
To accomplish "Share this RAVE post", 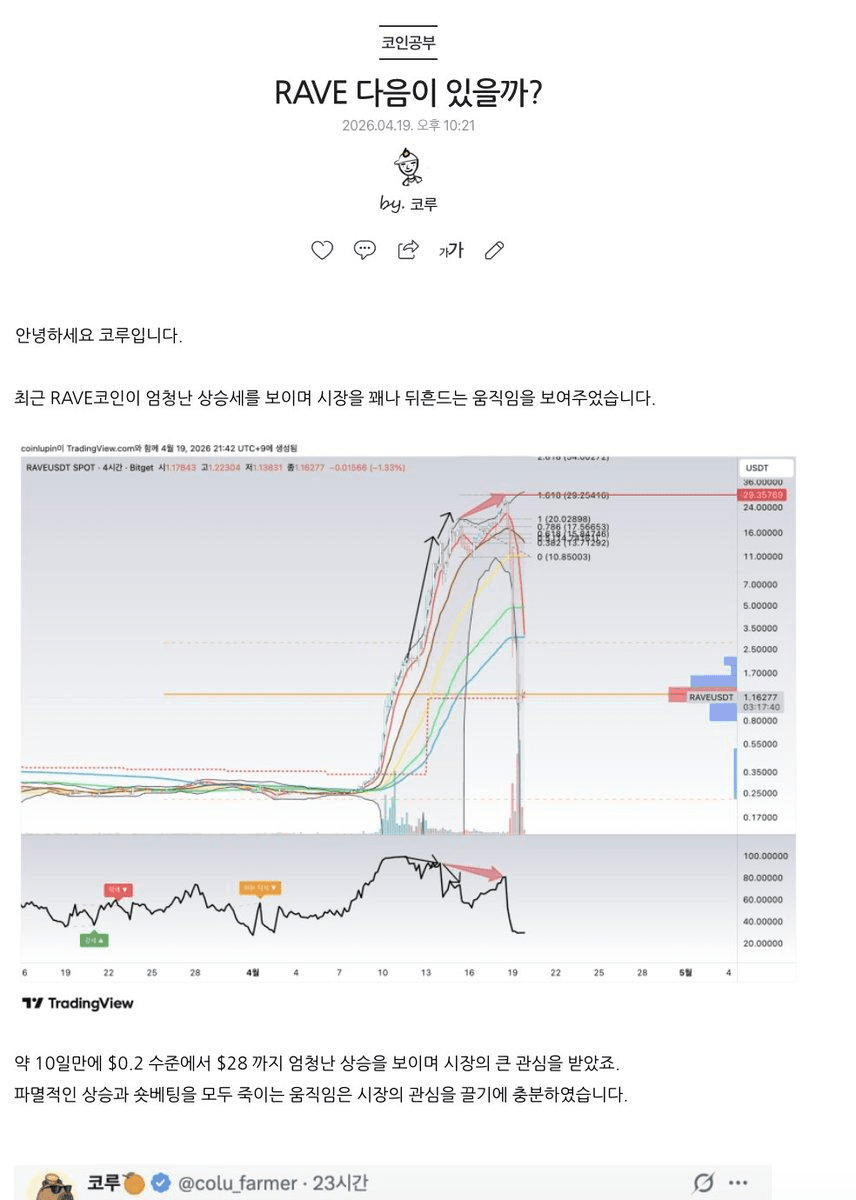I will (408, 250).
